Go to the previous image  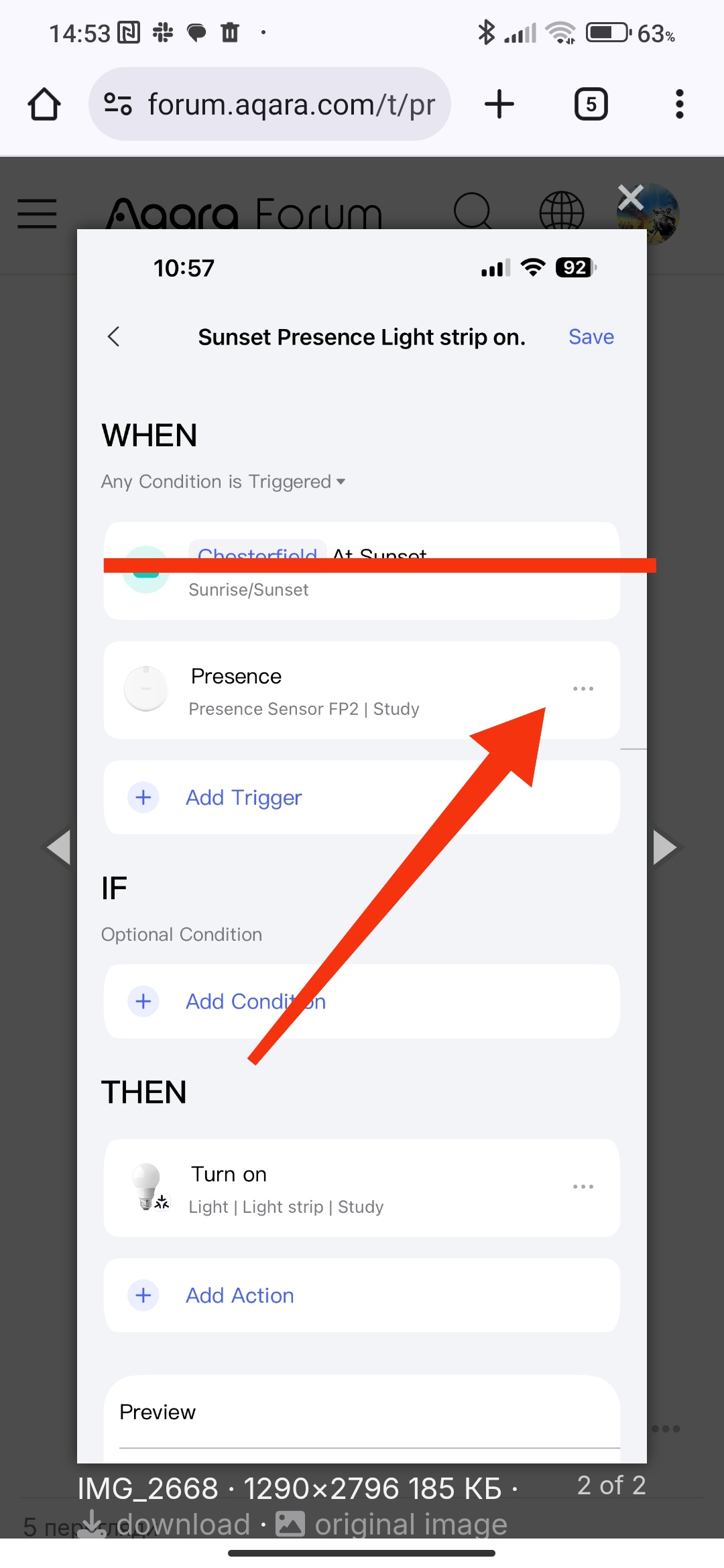(59, 848)
